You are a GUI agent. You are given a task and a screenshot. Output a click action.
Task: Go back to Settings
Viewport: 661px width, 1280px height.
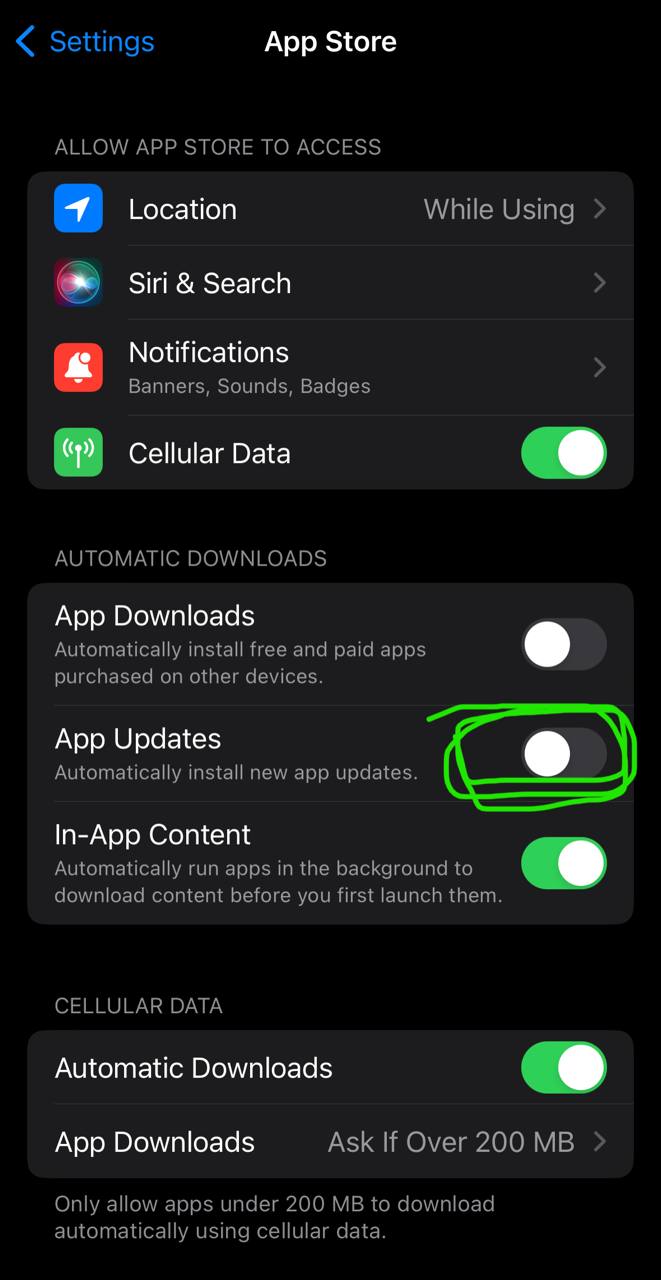point(85,42)
